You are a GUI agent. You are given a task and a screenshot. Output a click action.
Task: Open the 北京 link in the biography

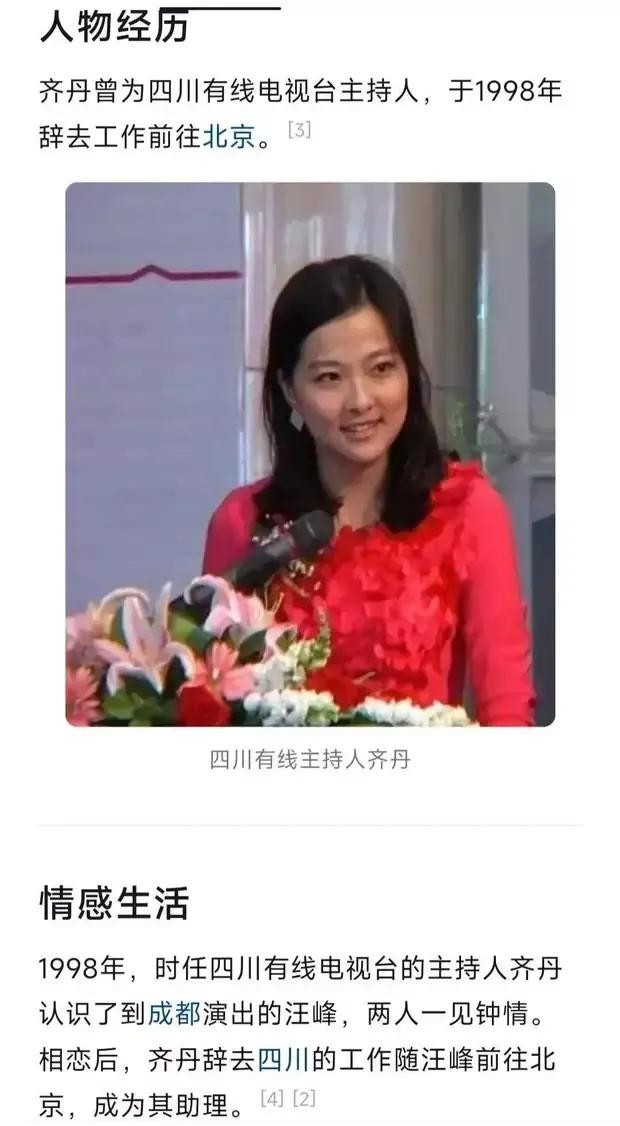tap(229, 136)
